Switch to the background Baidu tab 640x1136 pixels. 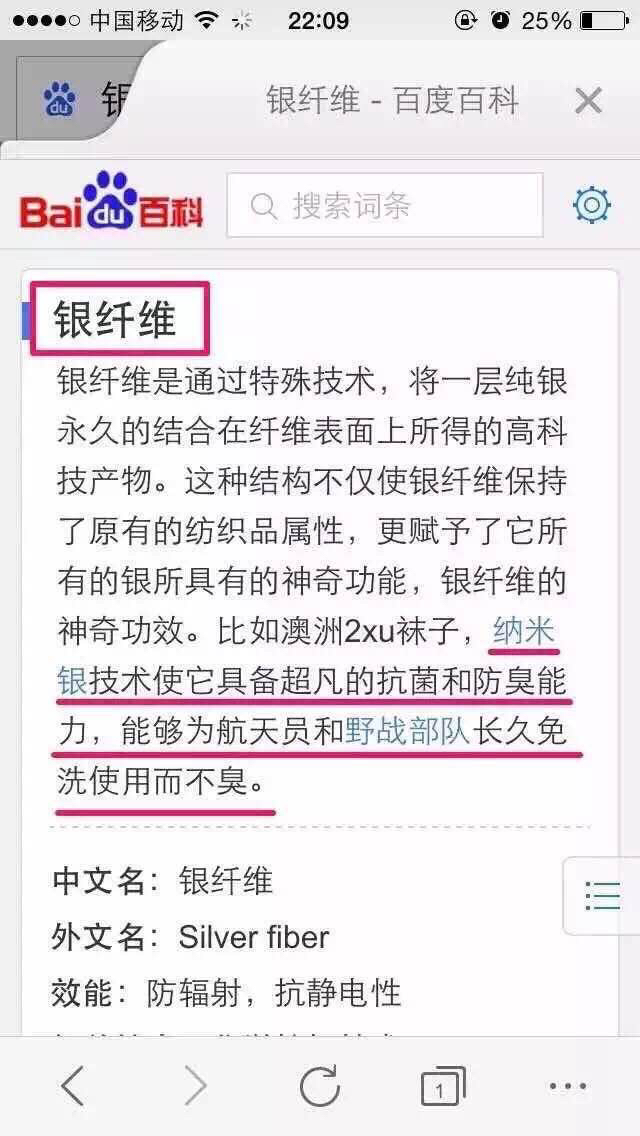72,99
